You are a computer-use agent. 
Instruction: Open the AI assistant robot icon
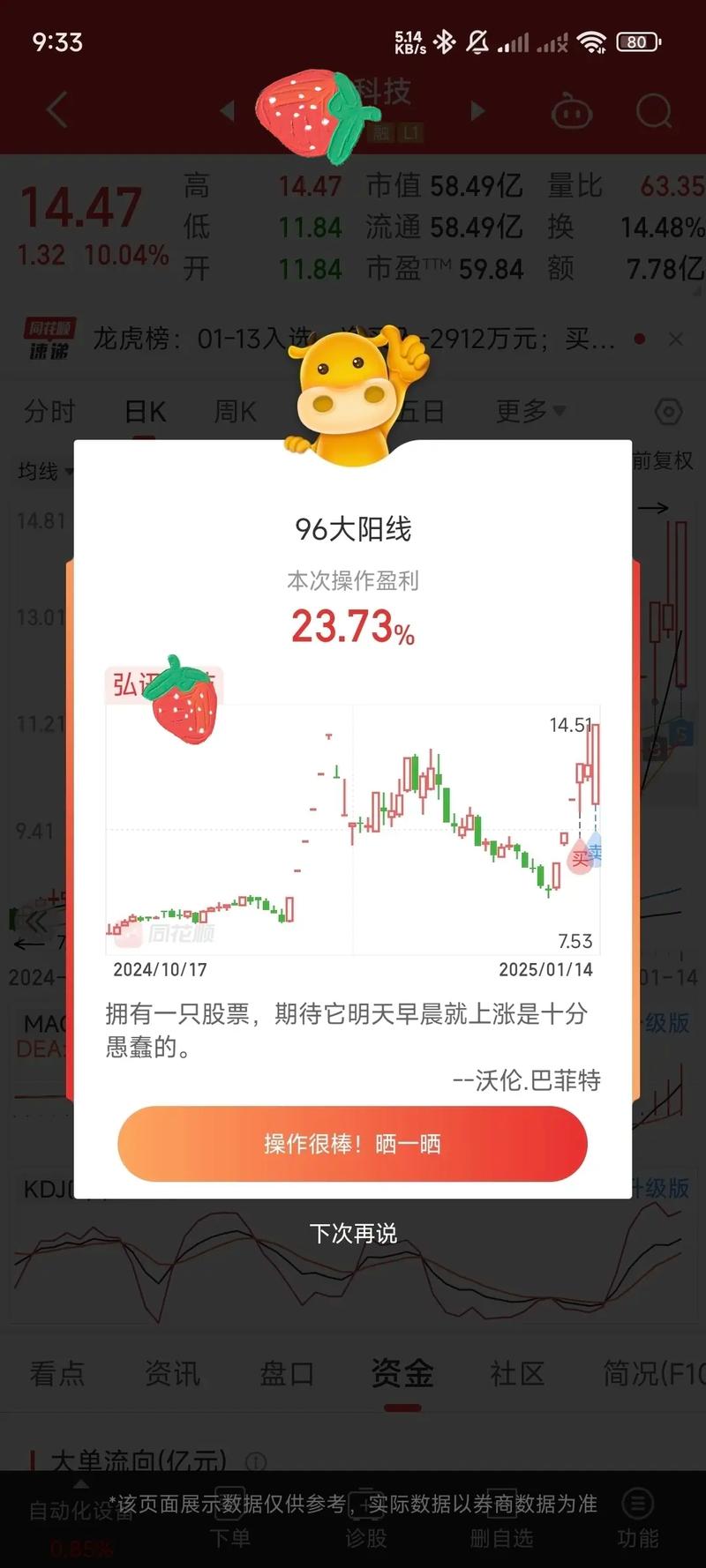[x=570, y=111]
